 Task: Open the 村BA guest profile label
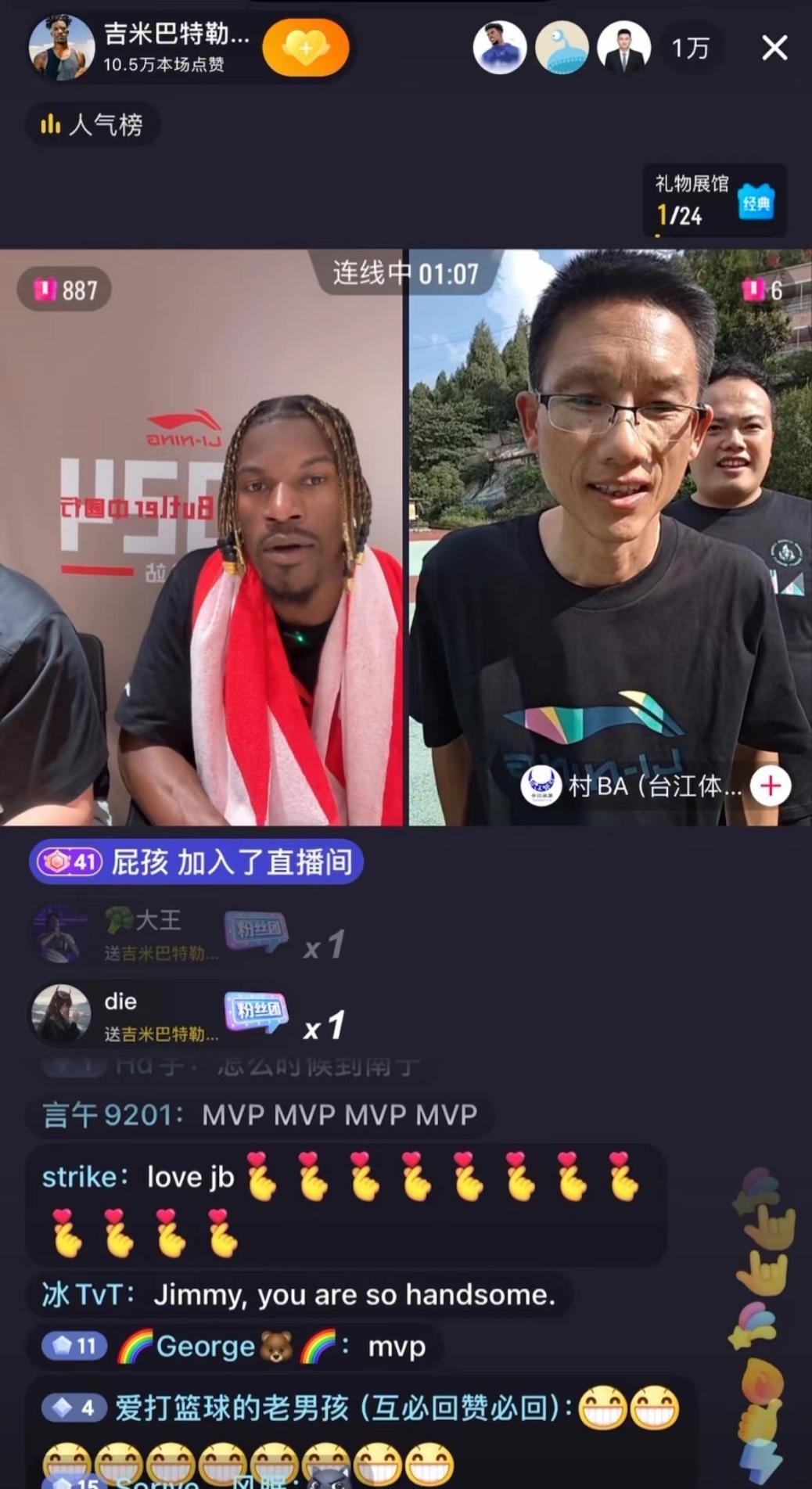634,786
